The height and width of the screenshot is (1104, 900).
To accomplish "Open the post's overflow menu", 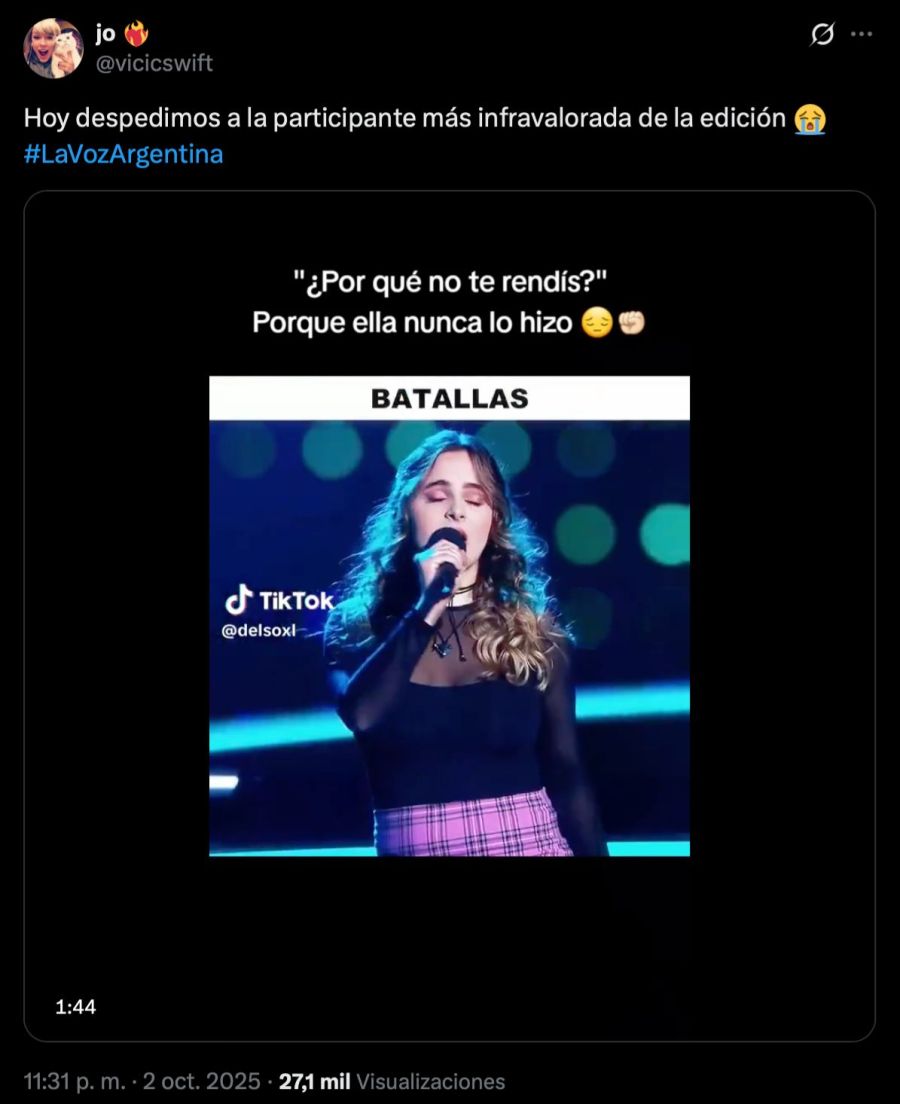I will coord(861,35).
